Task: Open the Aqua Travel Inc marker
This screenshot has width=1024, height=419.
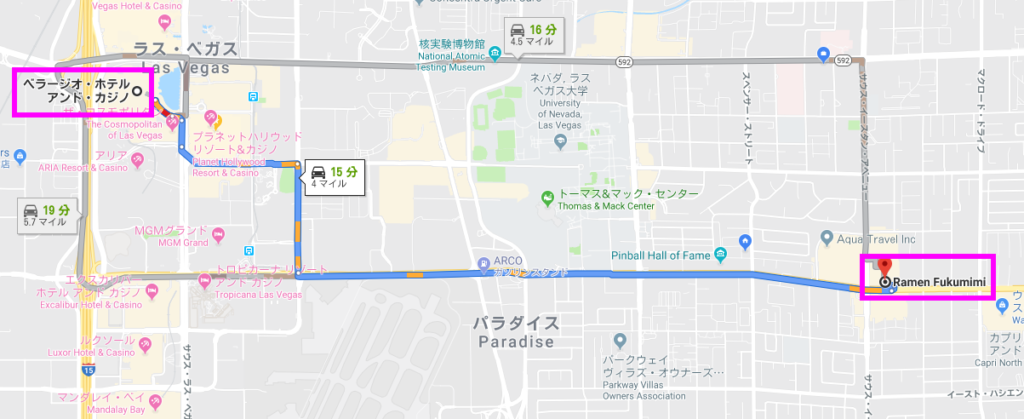Action: pyautogui.click(x=825, y=239)
